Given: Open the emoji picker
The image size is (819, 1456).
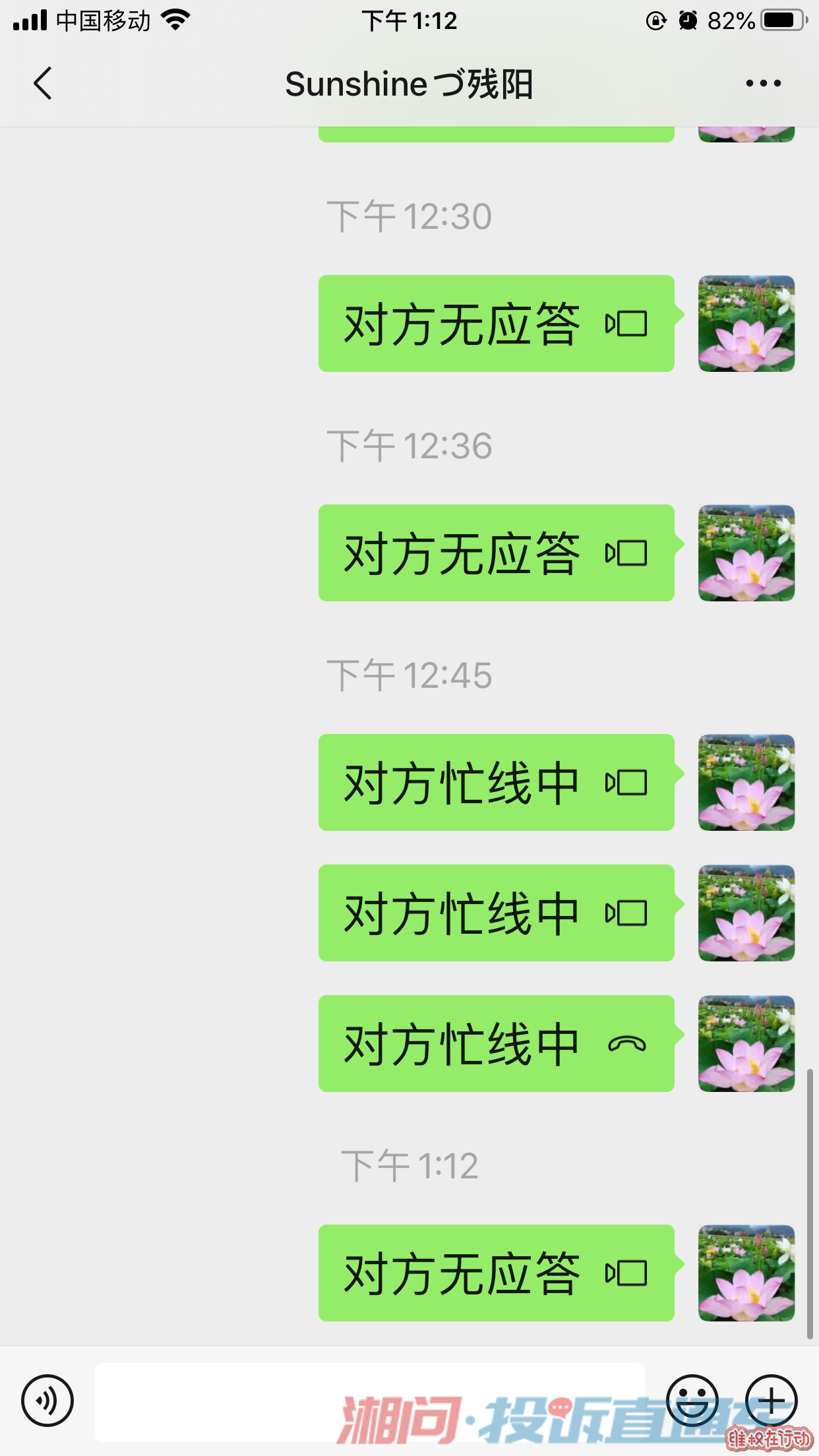Looking at the screenshot, I should 692,1400.
